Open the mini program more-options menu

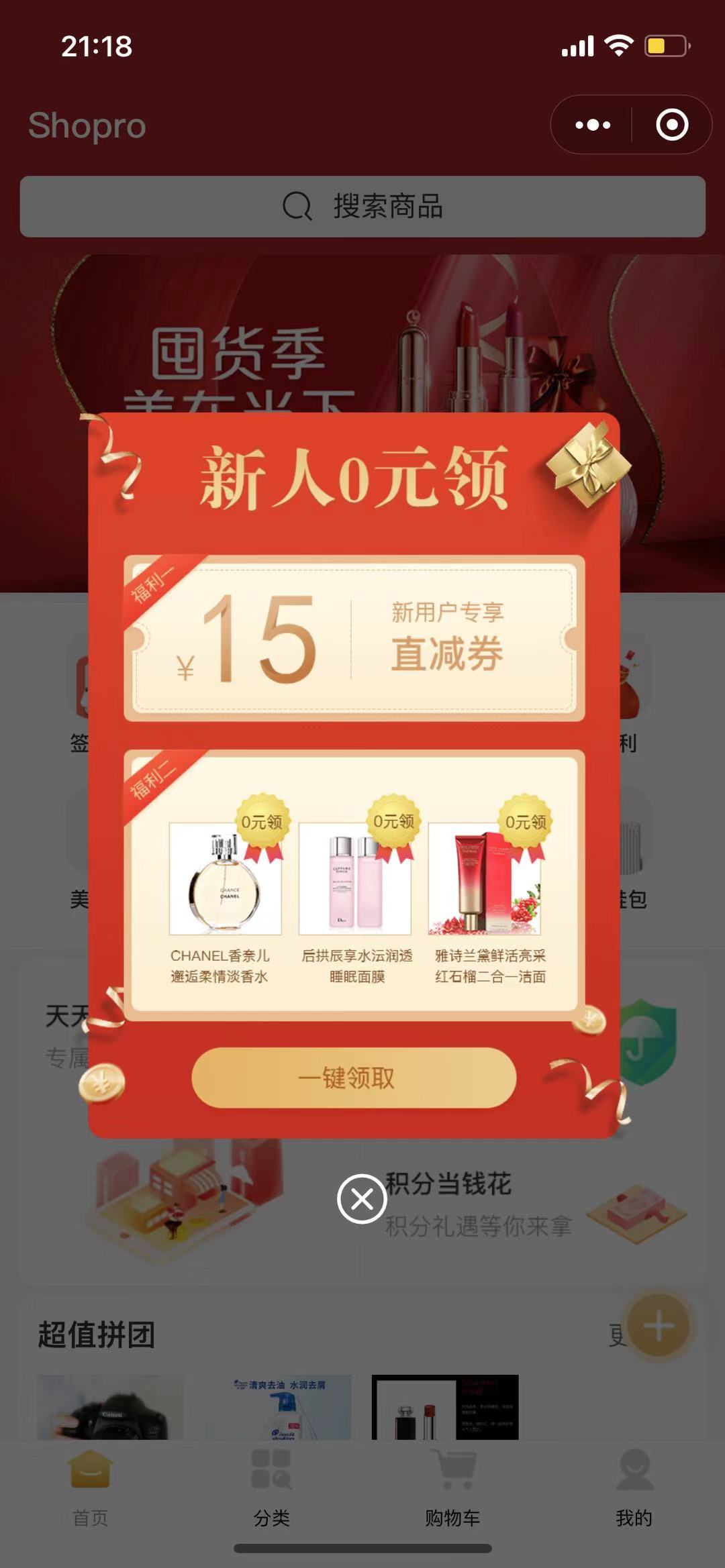point(593,125)
